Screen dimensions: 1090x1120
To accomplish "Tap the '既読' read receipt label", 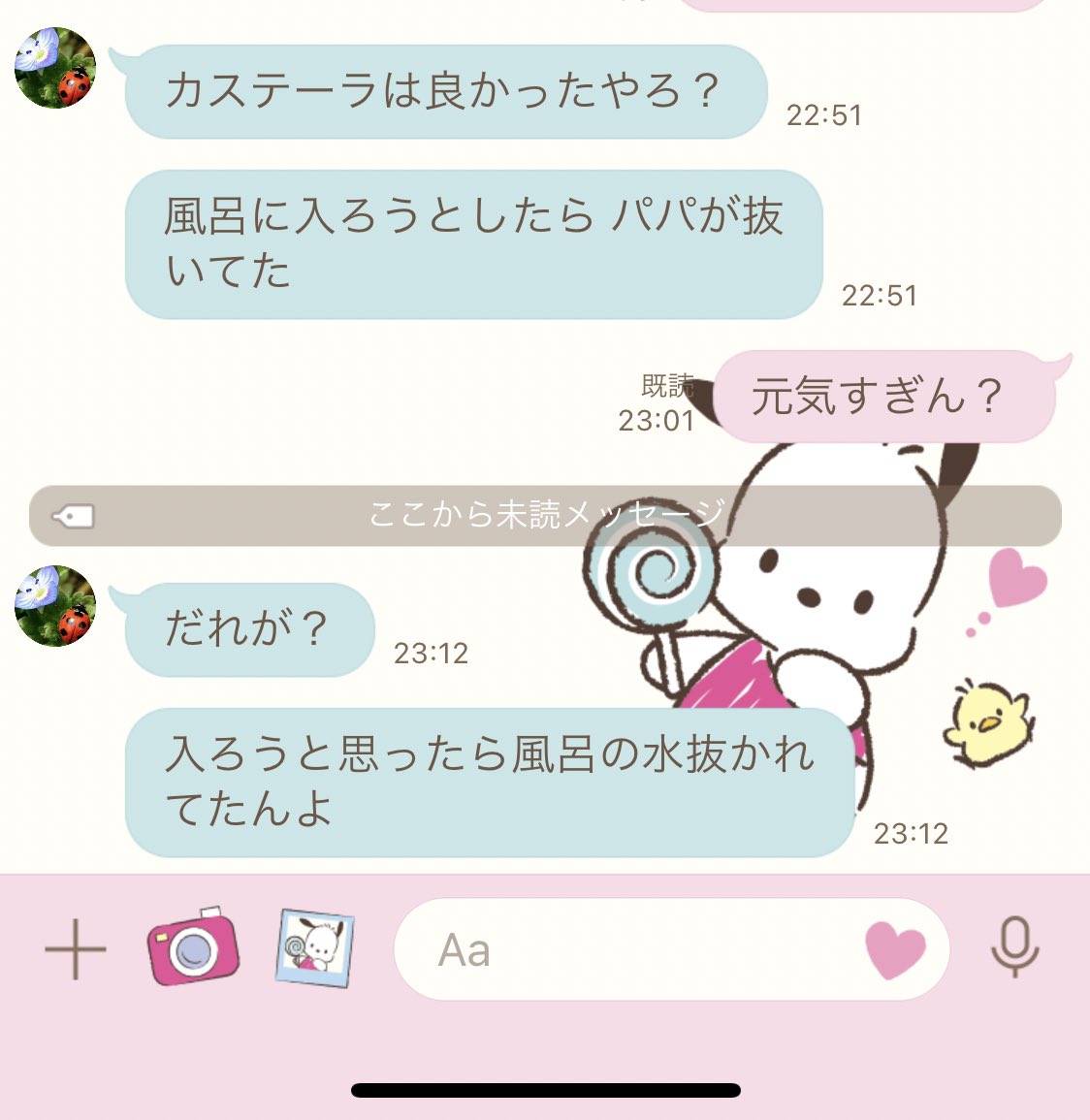I will click(x=666, y=385).
